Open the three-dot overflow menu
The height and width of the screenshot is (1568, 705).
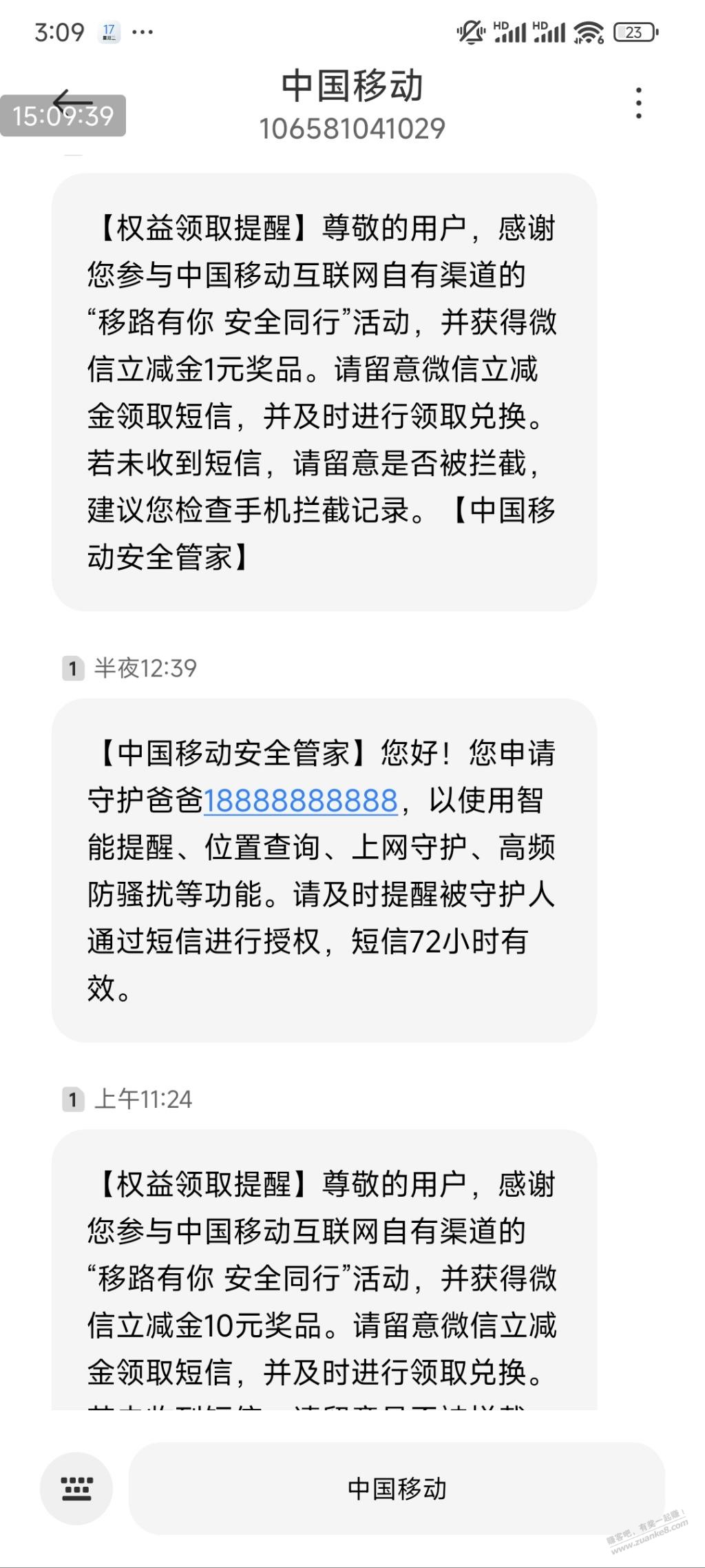pos(639,103)
